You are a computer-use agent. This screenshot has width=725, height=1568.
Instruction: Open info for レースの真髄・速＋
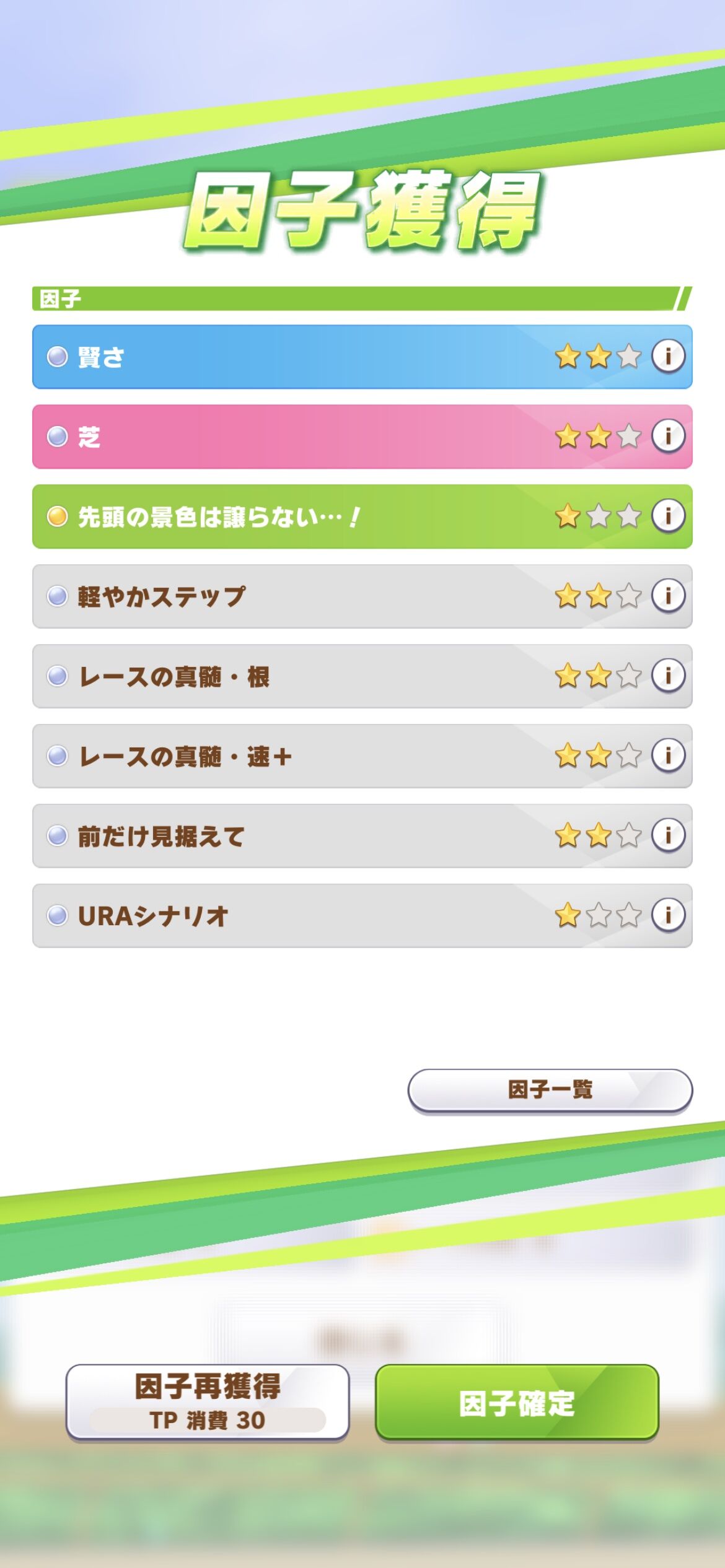point(668,756)
